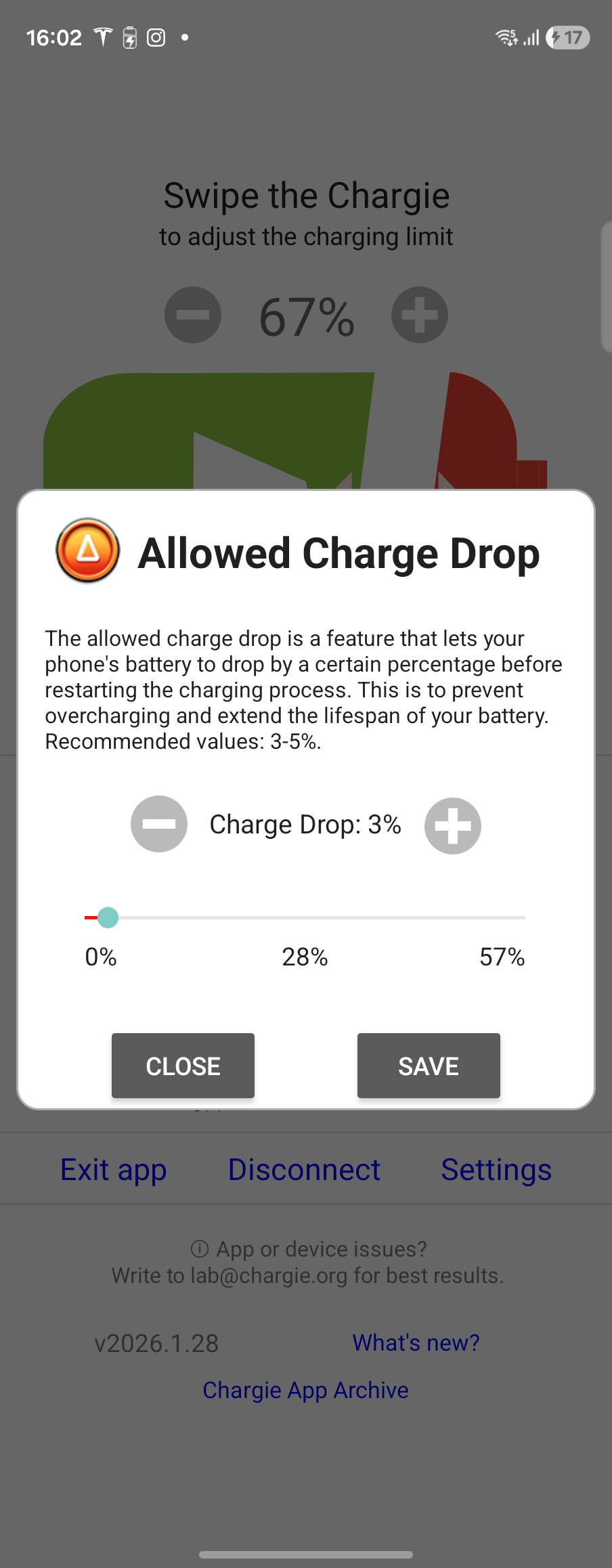
Task: Increase the charge drop percentage
Action: tap(452, 825)
